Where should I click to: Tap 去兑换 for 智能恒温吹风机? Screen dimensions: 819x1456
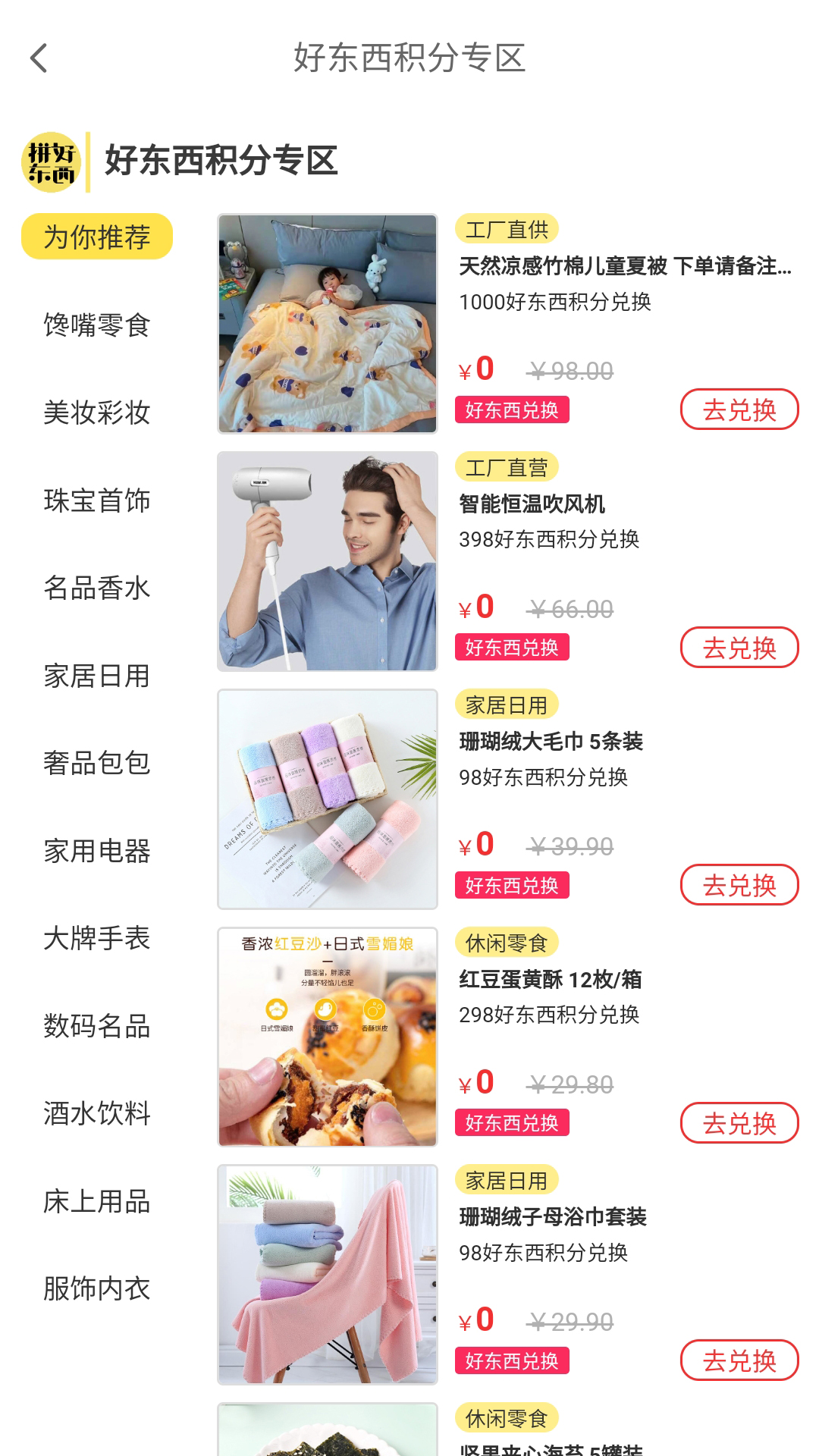tap(739, 648)
